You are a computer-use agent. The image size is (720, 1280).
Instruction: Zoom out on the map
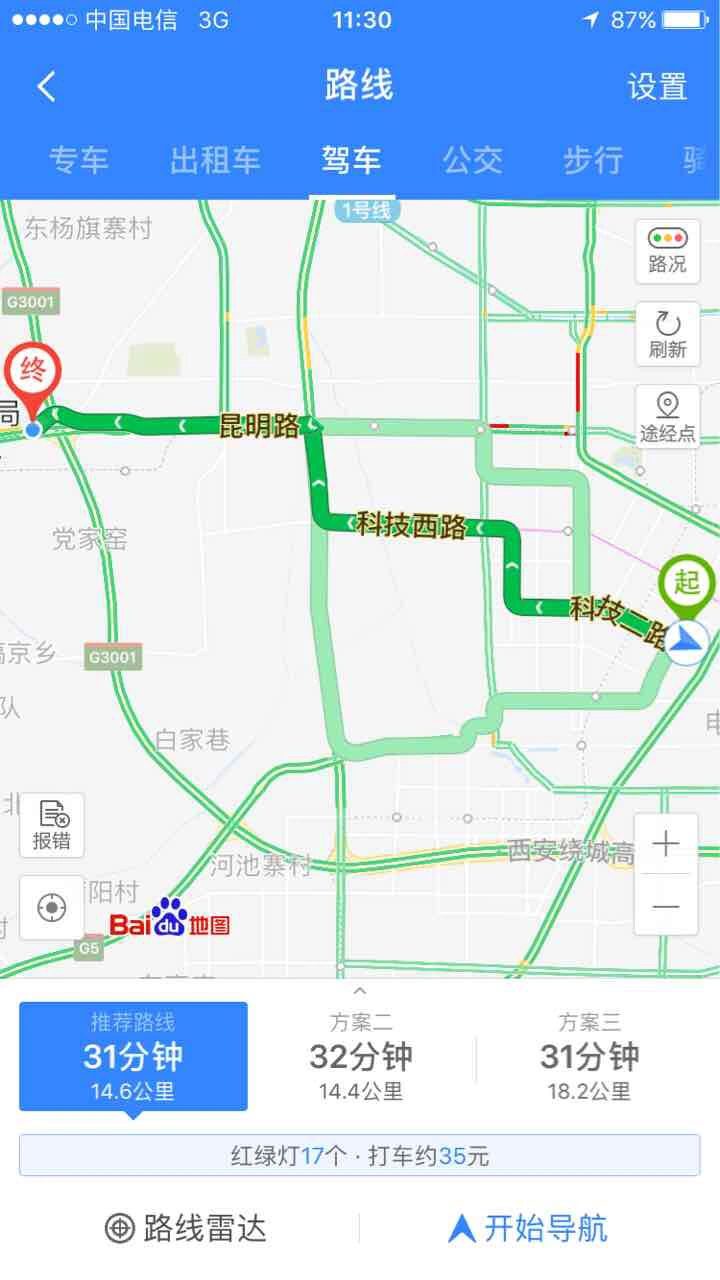coord(666,907)
